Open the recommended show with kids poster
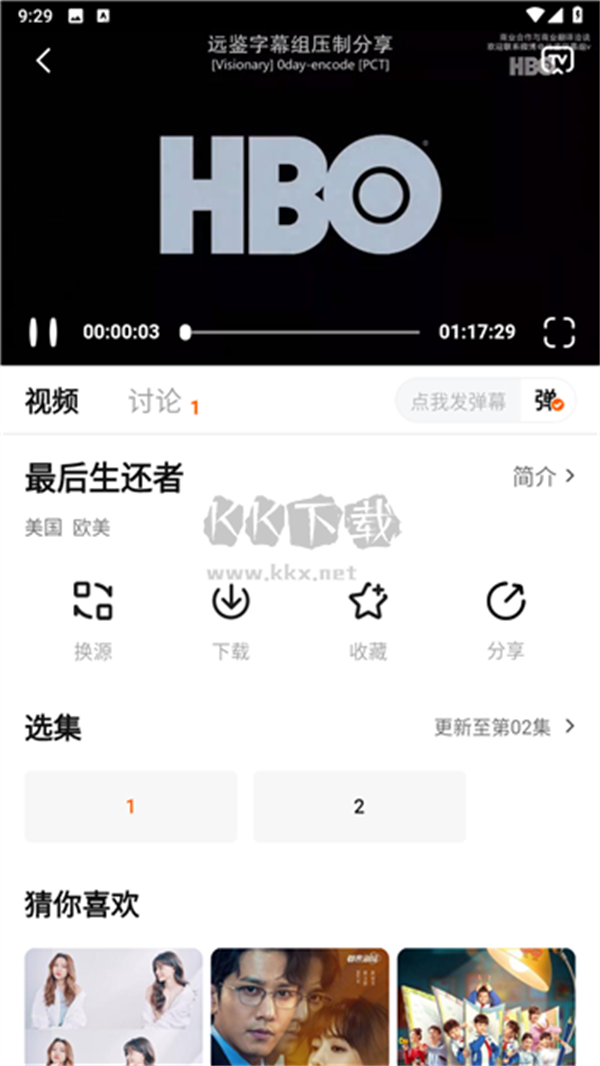Viewport: 600px width, 1066px height. click(x=486, y=1006)
